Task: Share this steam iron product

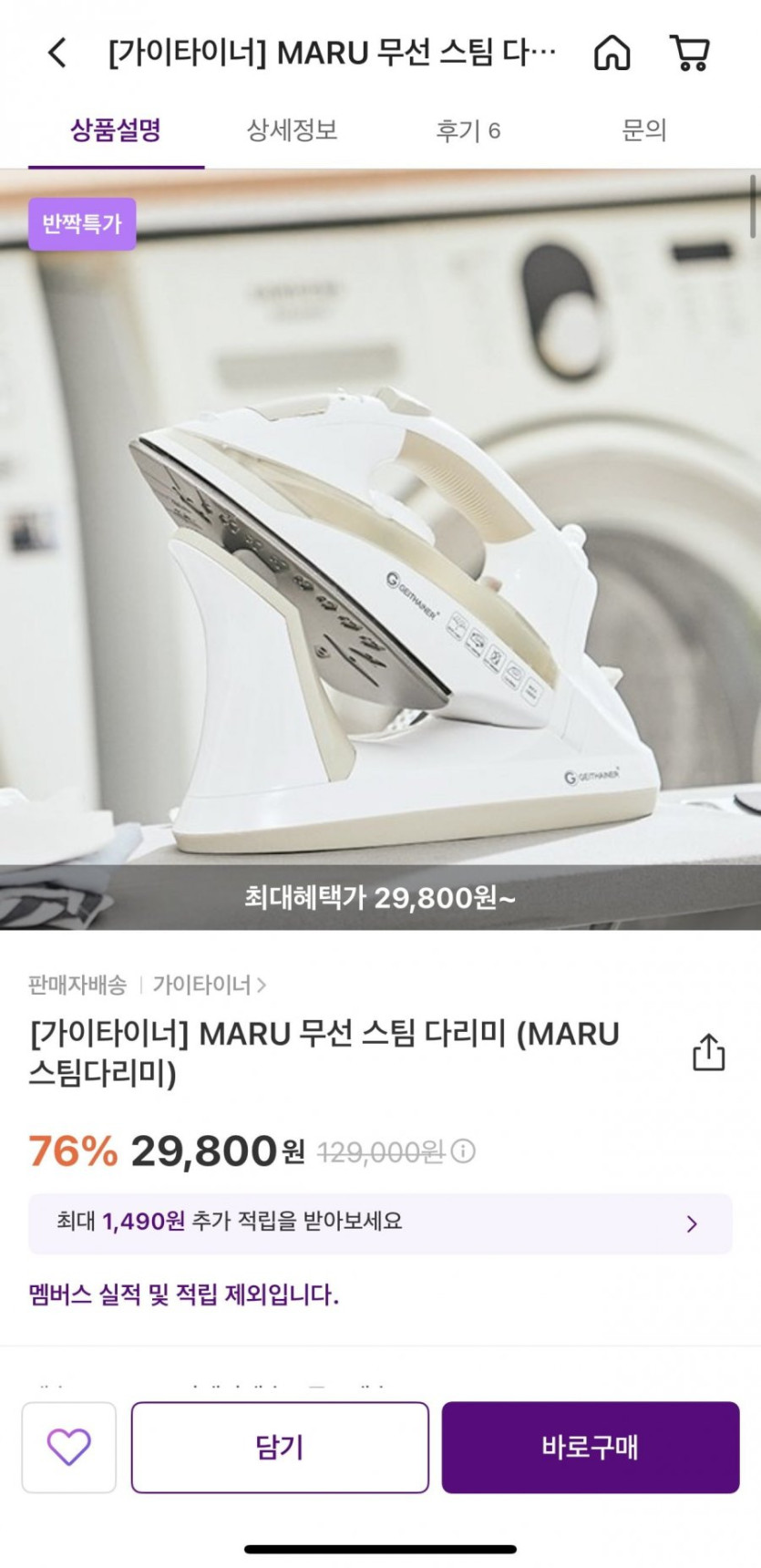Action: point(708,1052)
